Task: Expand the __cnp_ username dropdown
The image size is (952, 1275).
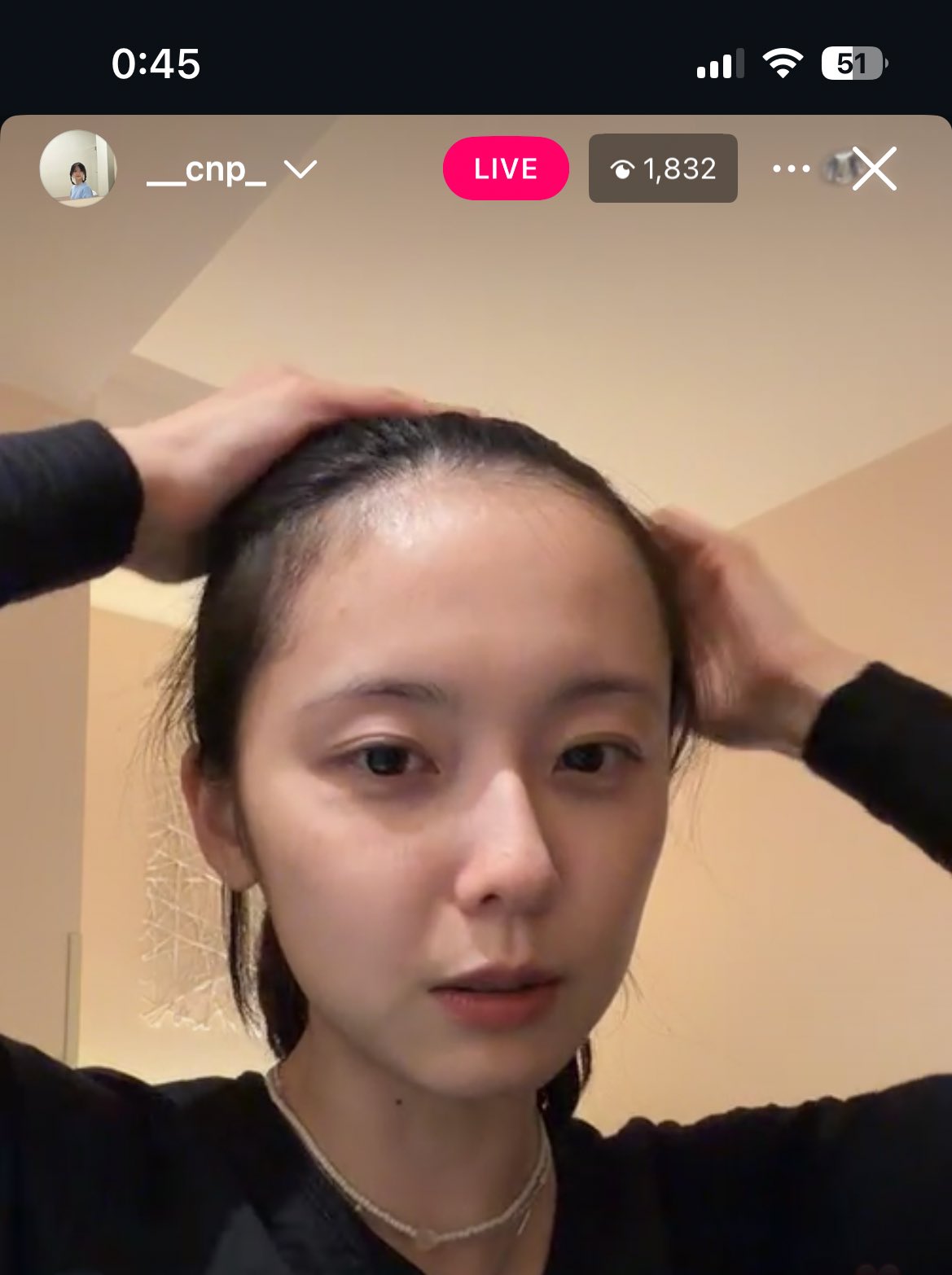Action: pyautogui.click(x=300, y=169)
